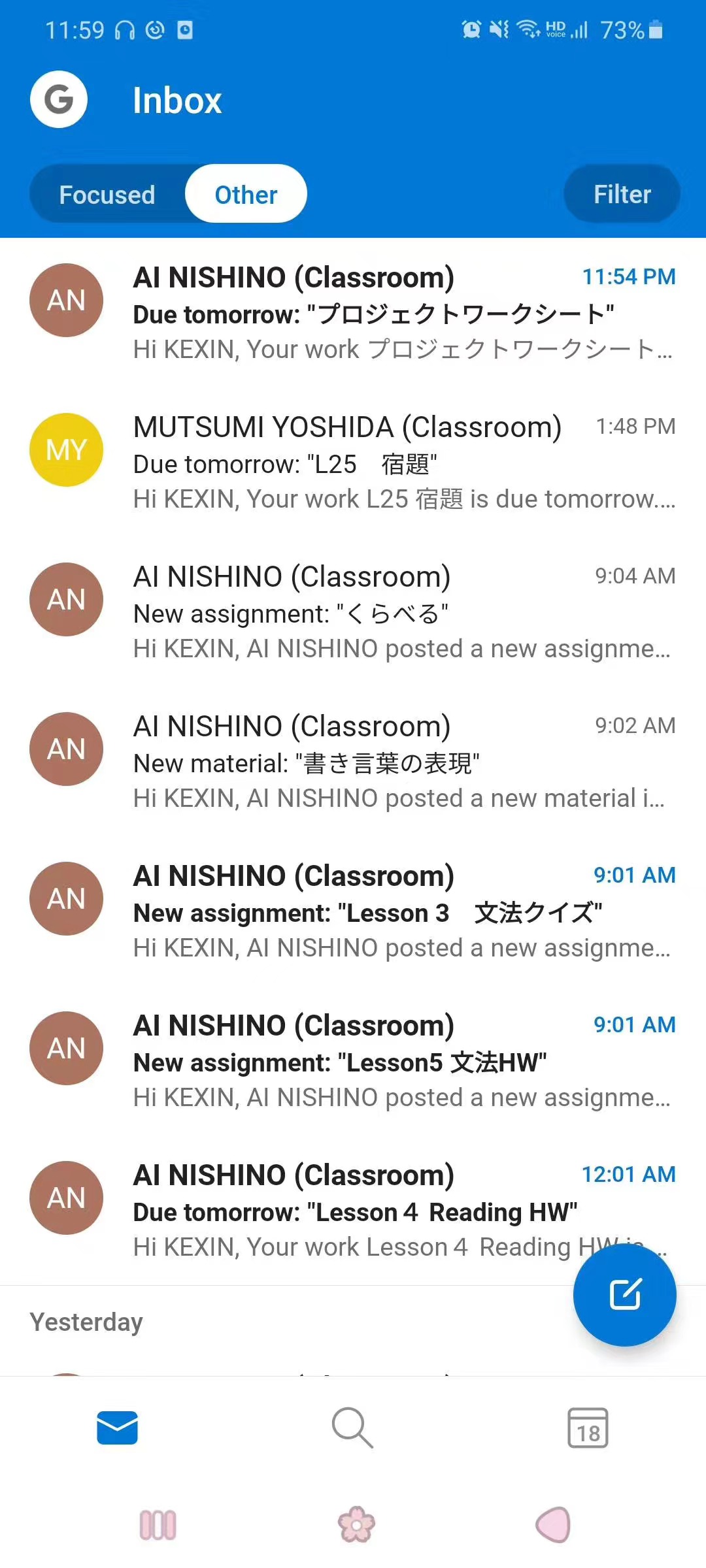Image resolution: width=706 pixels, height=1568 pixels.
Task: Open the Lesson 3 文法クイズ assignment email
Action: coord(403,912)
